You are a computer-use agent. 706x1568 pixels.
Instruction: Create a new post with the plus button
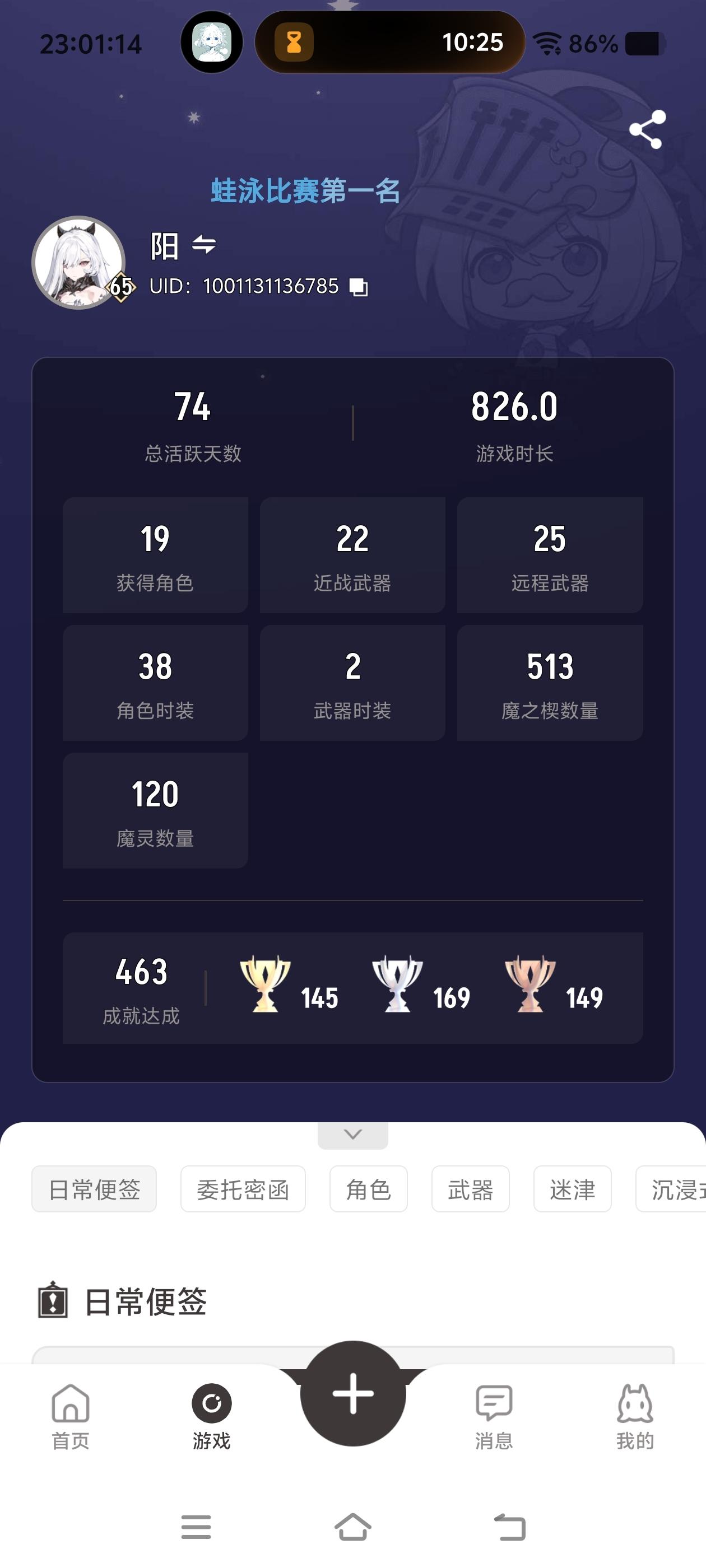pyautogui.click(x=354, y=1393)
